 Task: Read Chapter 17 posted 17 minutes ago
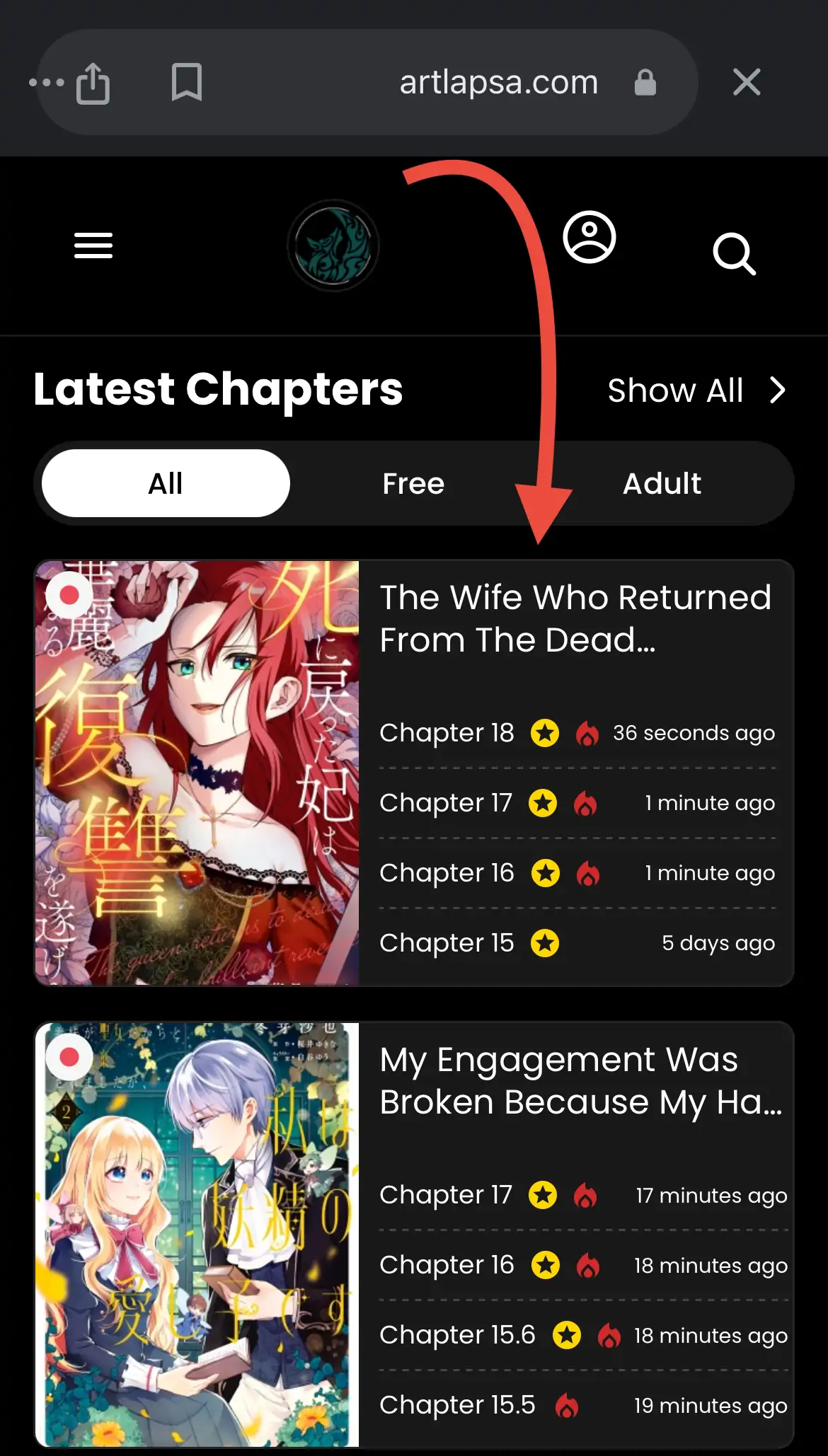[x=446, y=1195]
